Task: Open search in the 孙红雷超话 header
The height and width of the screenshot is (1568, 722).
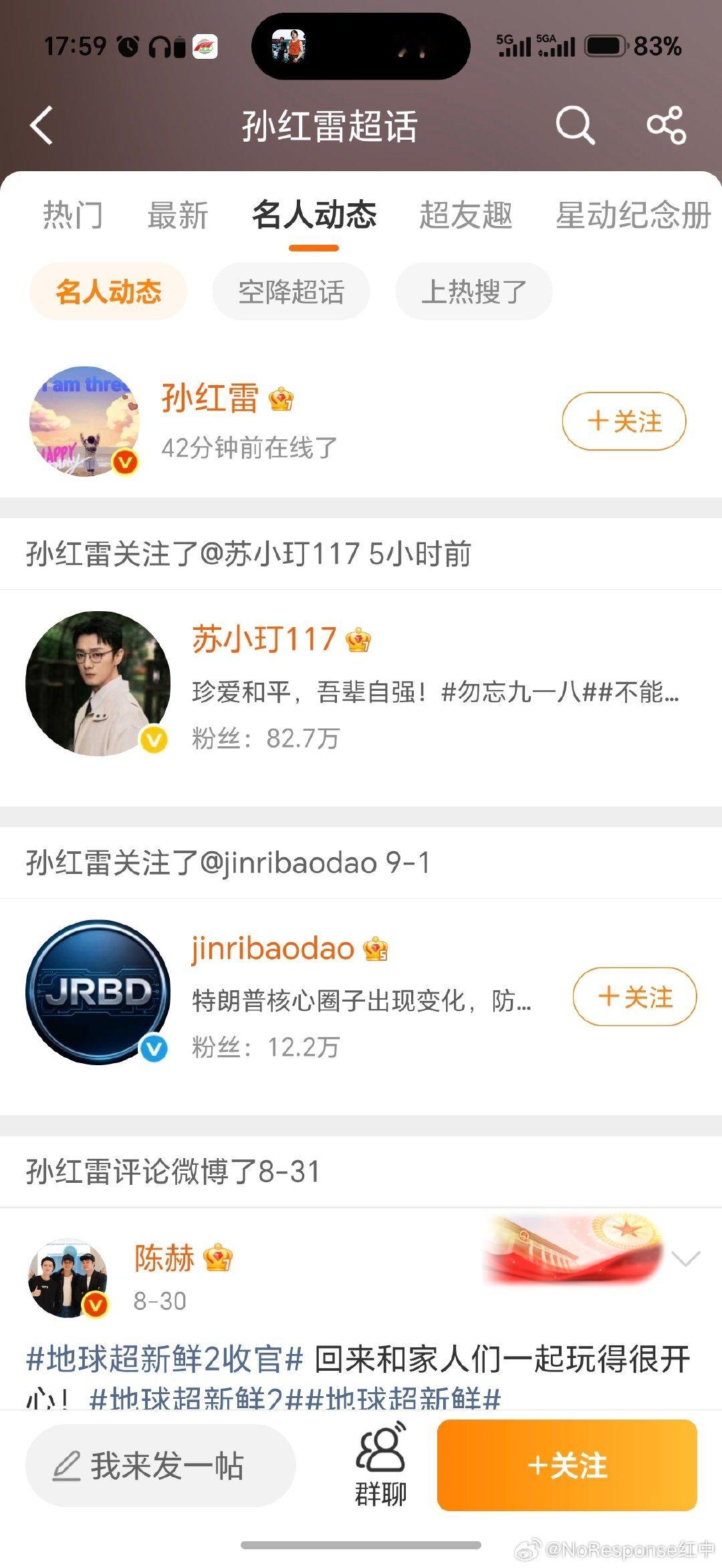Action: (x=575, y=125)
